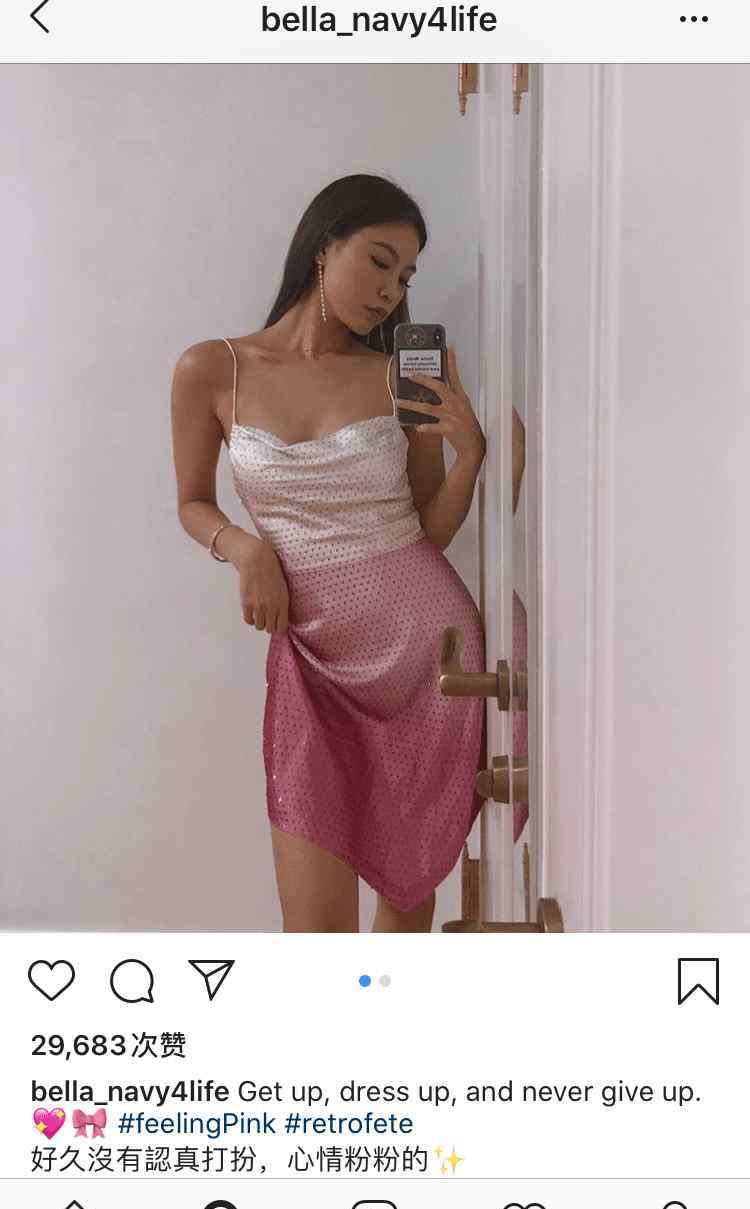750x1209 pixels.
Task: Open the three-dot overflow menu
Action: tap(693, 20)
